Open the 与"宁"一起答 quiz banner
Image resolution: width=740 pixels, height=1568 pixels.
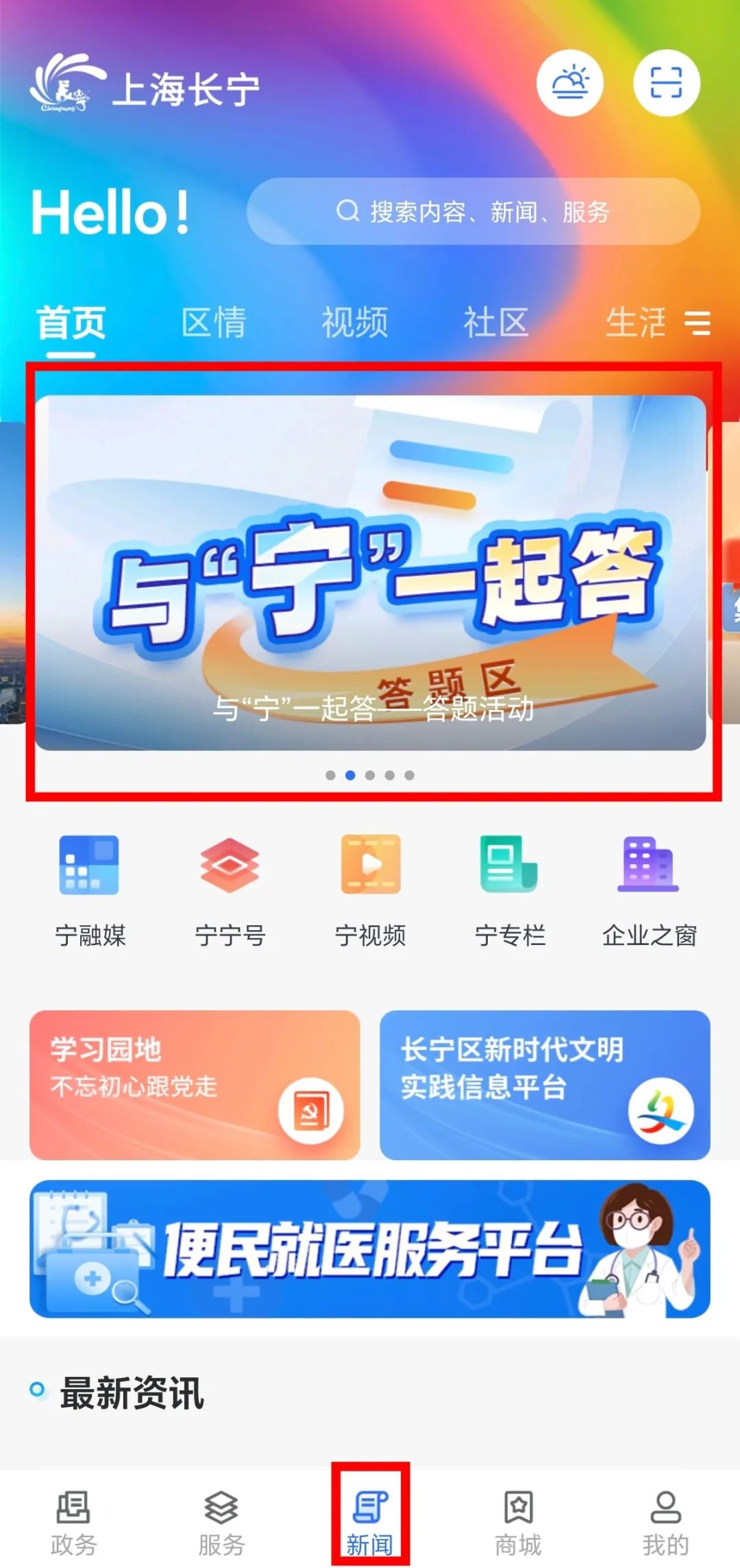click(370, 572)
